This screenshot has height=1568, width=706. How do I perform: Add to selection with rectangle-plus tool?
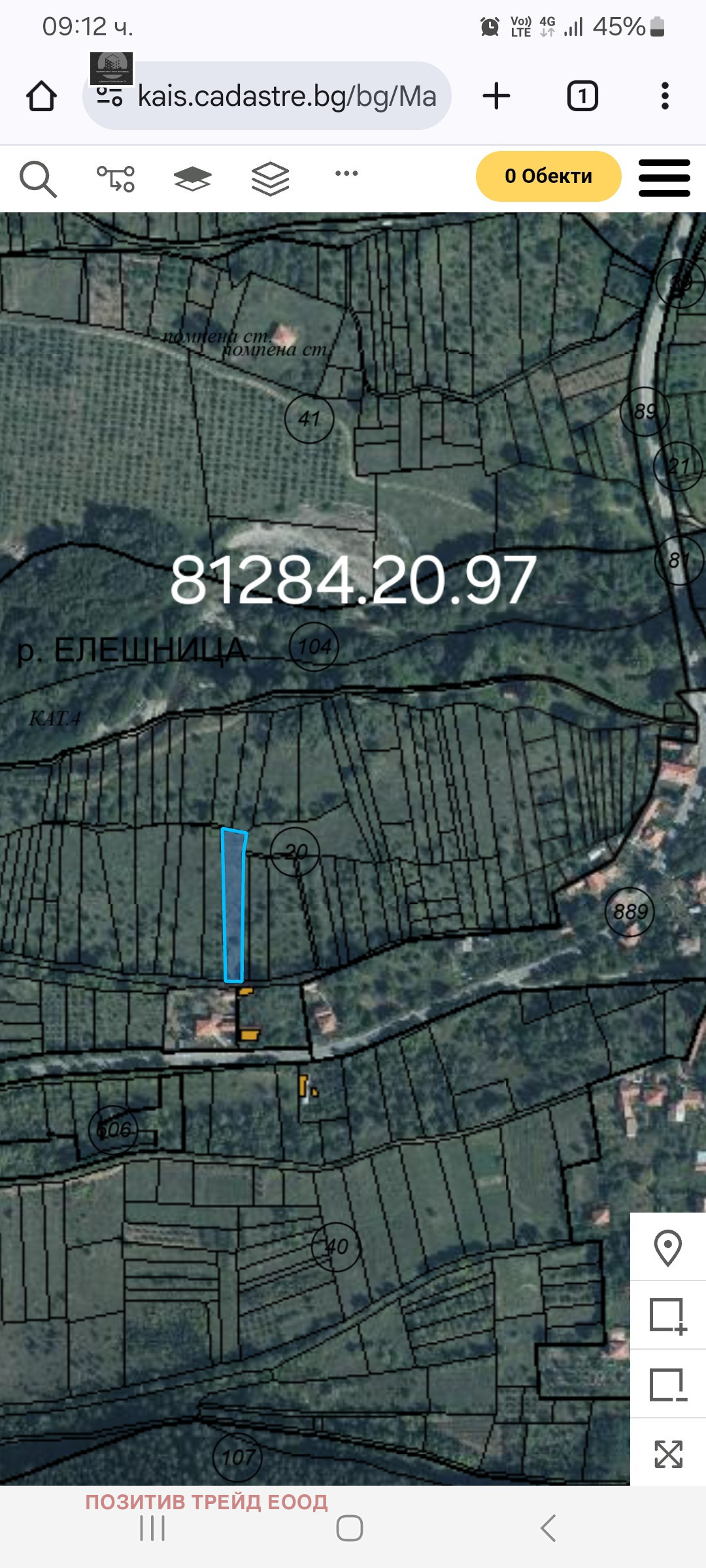(667, 1316)
